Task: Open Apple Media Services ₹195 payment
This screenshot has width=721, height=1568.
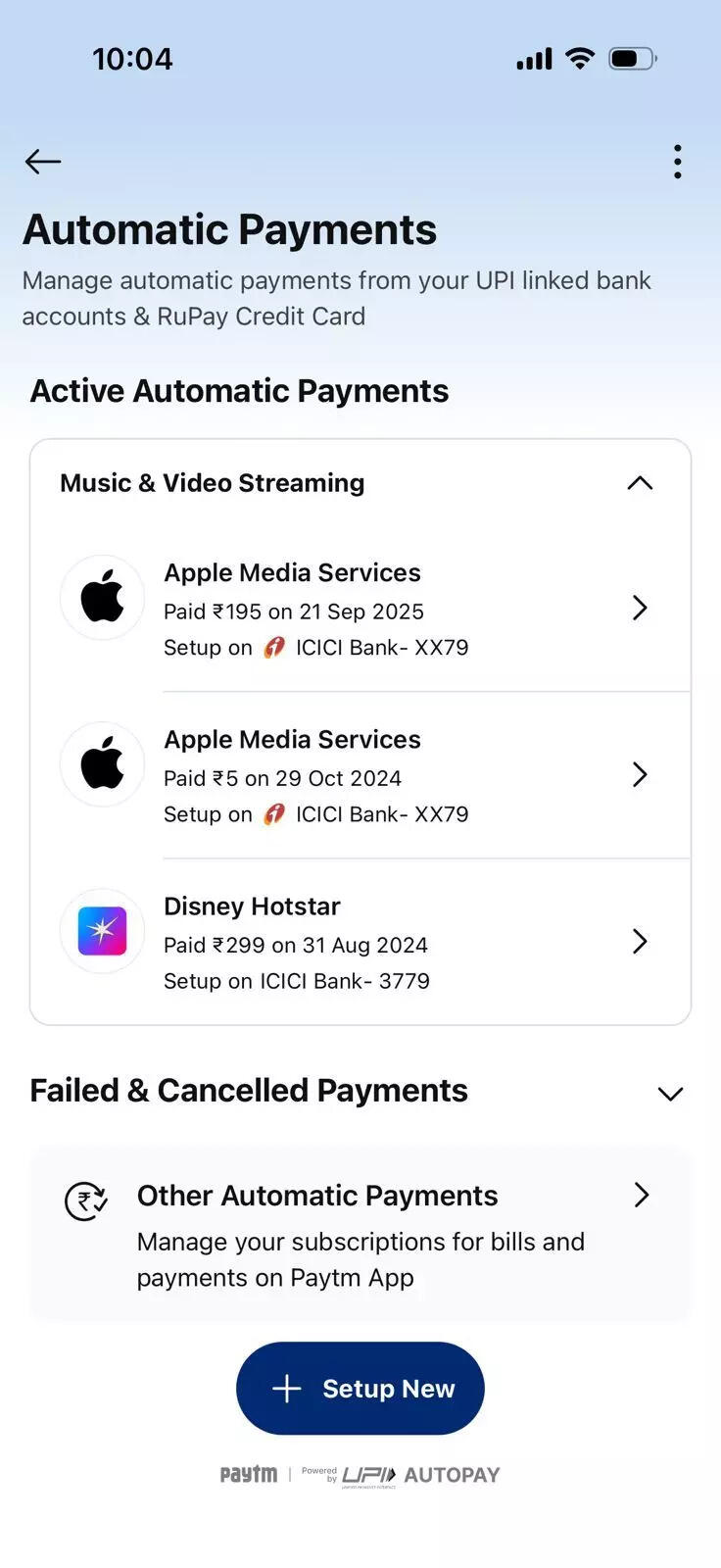Action: 392,609
